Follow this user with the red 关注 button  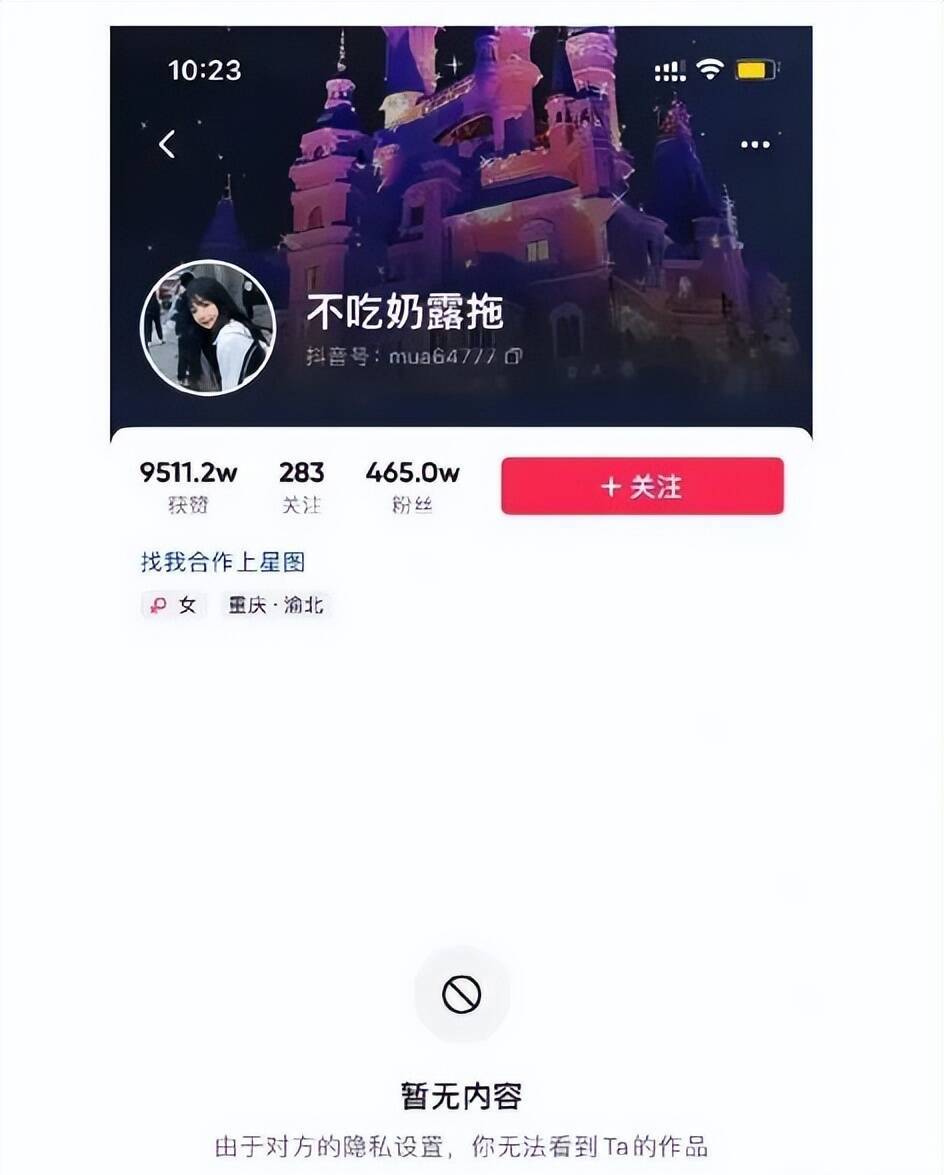[x=642, y=487]
